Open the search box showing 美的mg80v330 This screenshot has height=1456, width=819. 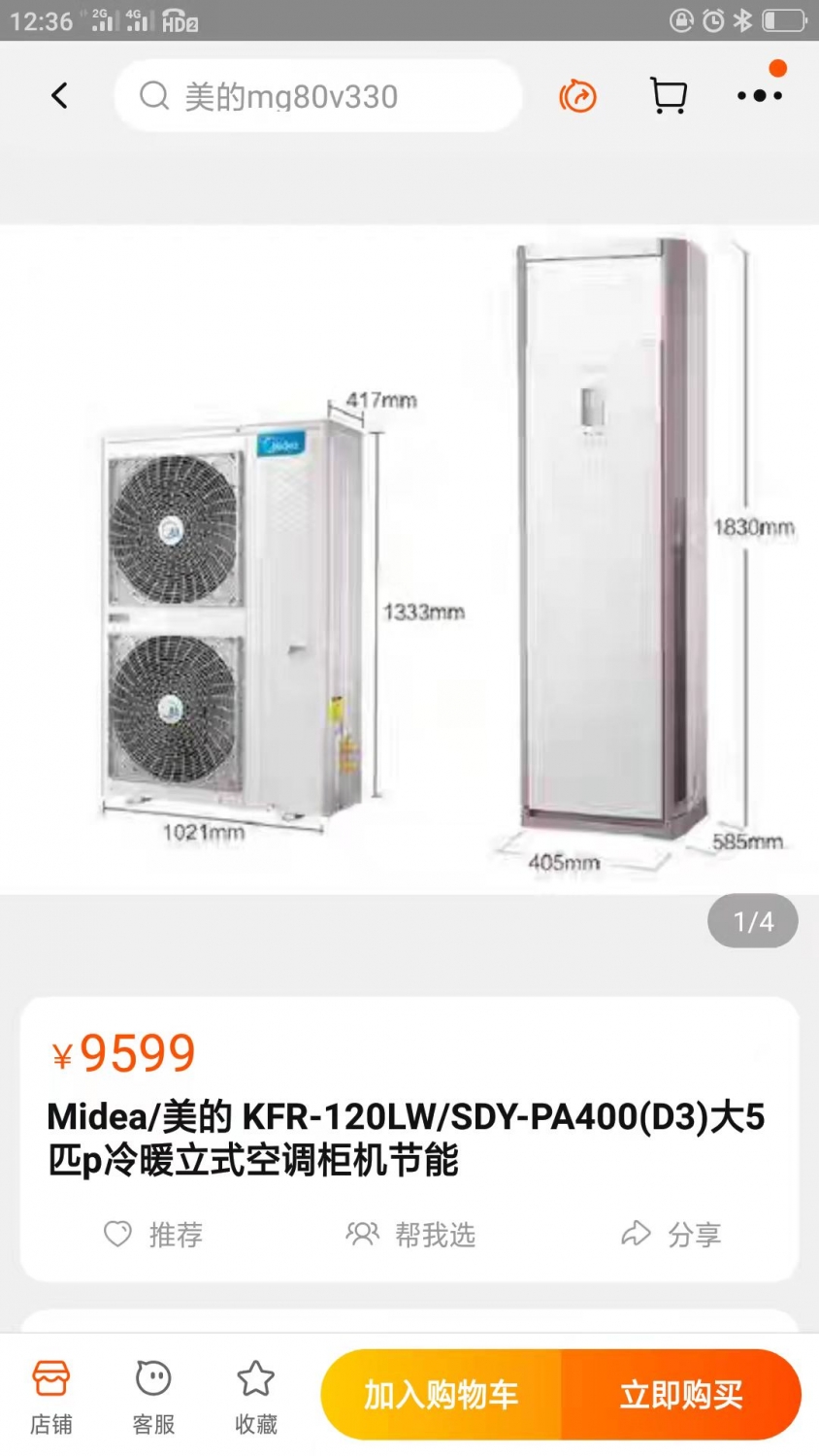coord(318,96)
